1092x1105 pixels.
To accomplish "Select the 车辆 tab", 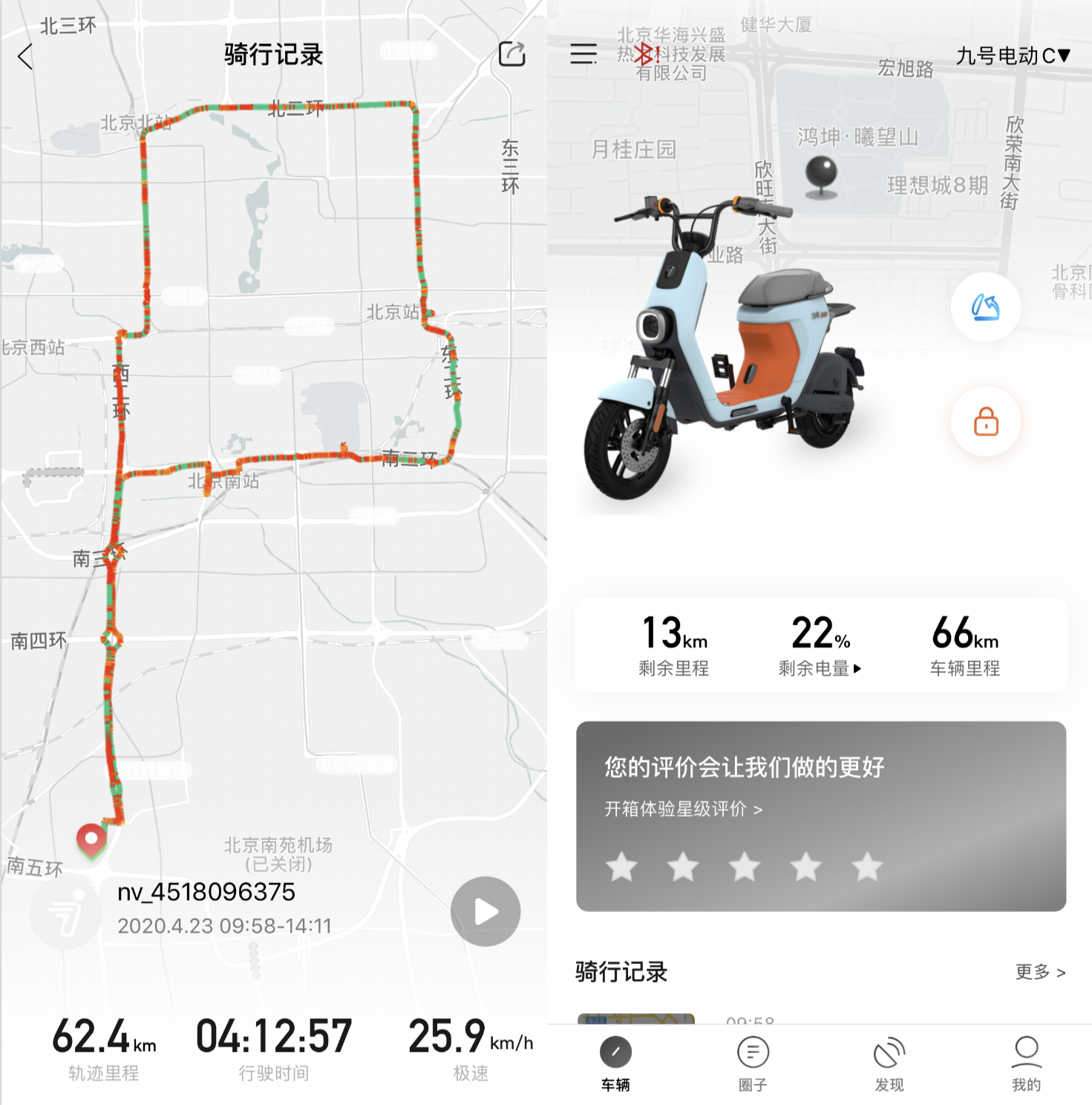I will [x=615, y=1063].
